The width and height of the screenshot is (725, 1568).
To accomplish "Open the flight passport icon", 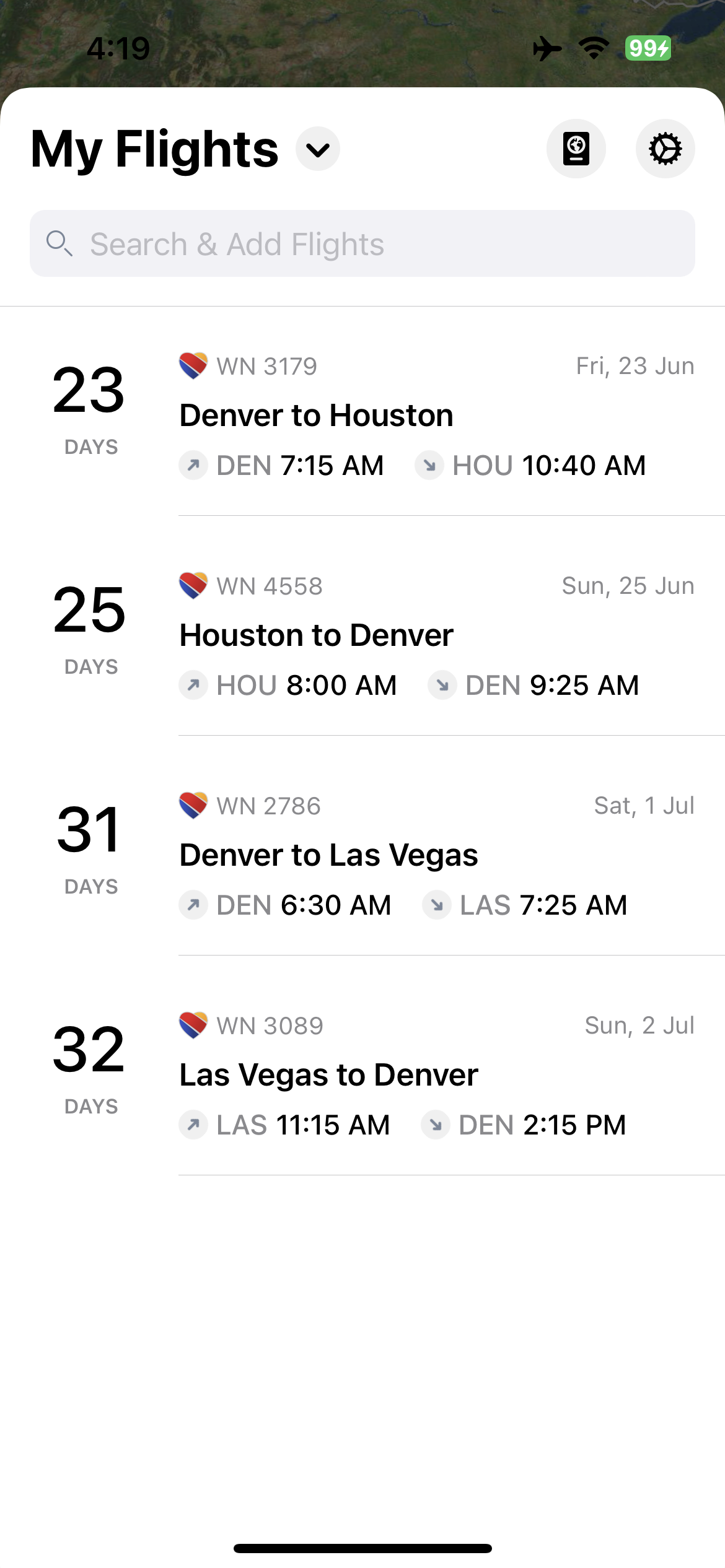I will tap(576, 149).
